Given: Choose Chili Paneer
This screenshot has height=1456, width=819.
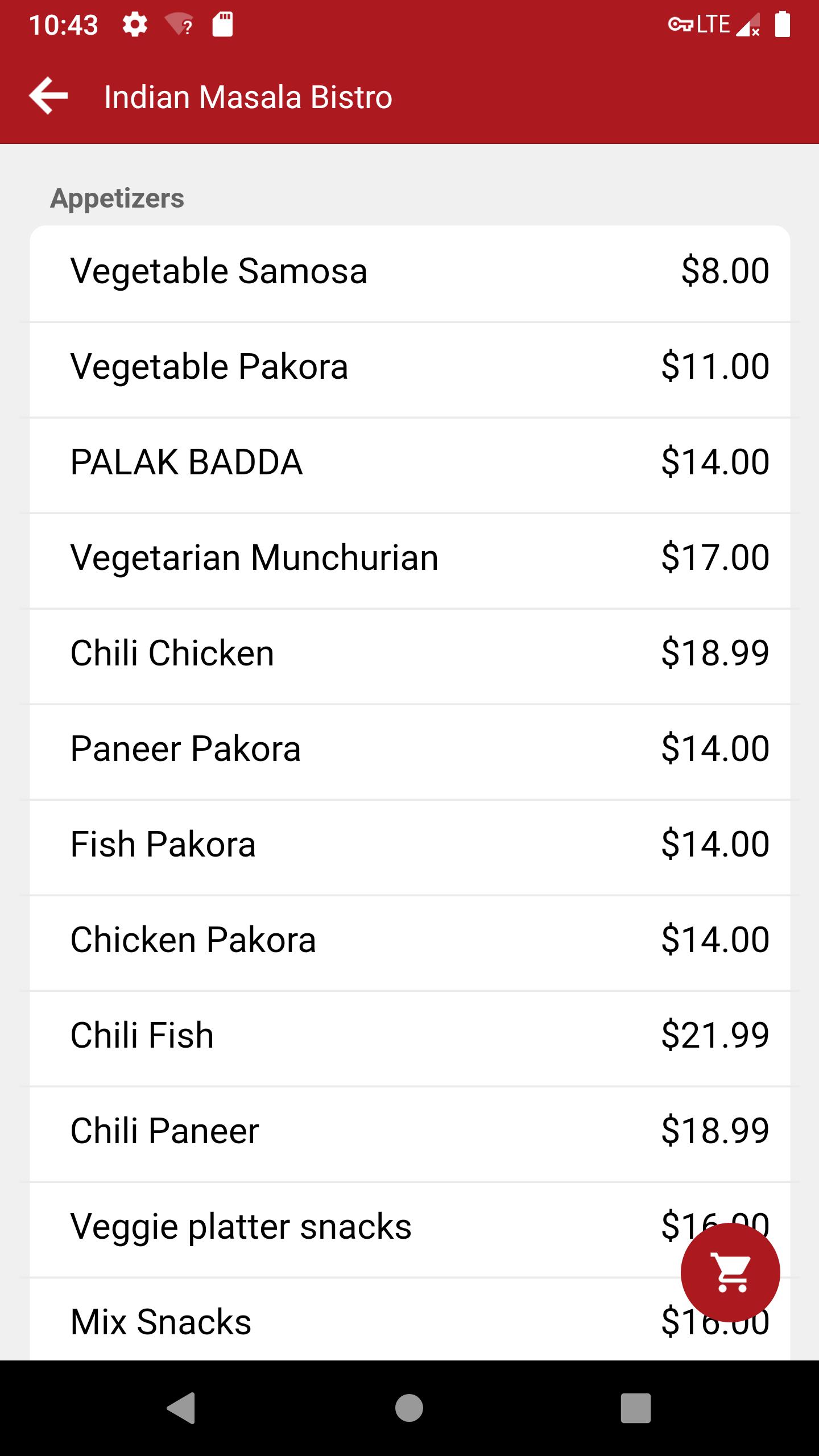Looking at the screenshot, I should (409, 1134).
